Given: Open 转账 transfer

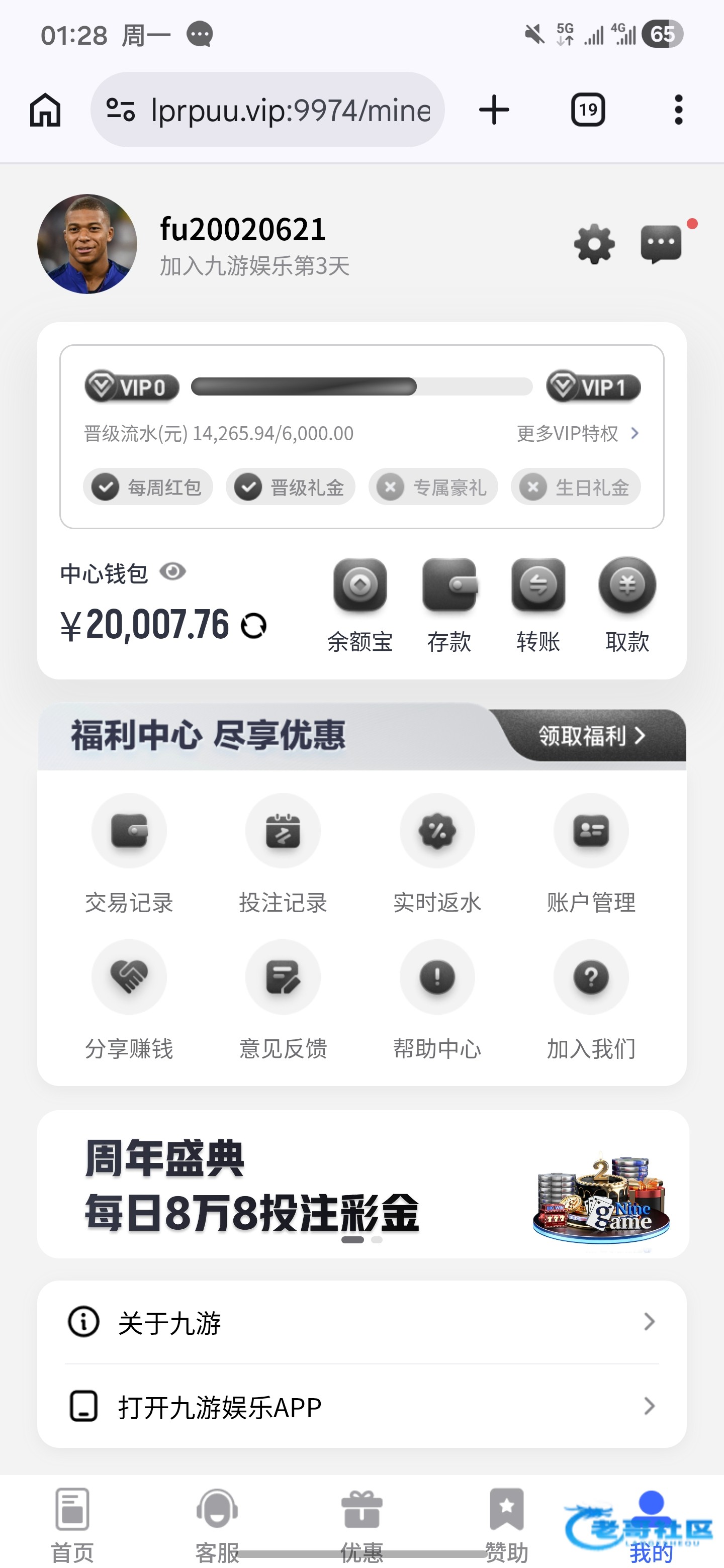Looking at the screenshot, I should [538, 604].
